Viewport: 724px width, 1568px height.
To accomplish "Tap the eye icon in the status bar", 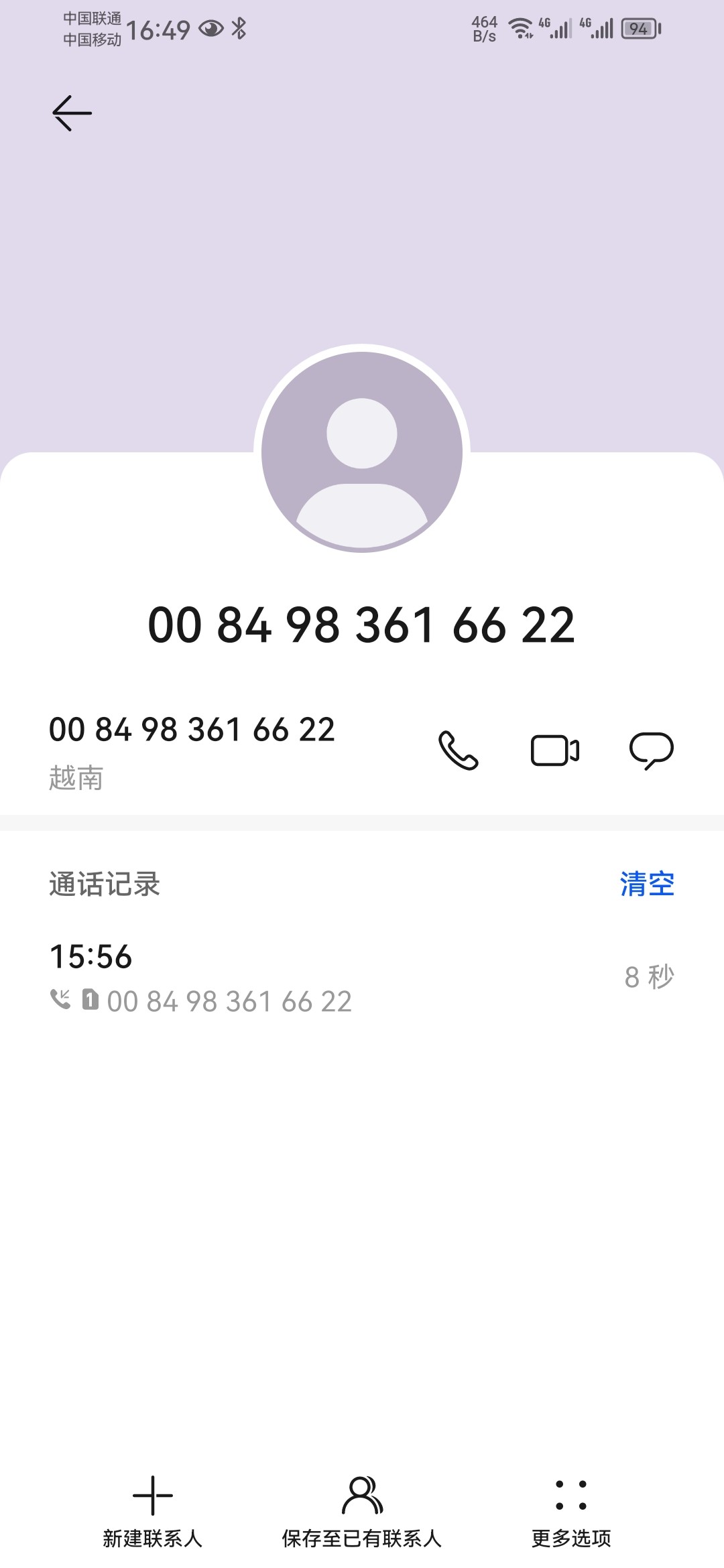I will (x=210, y=28).
